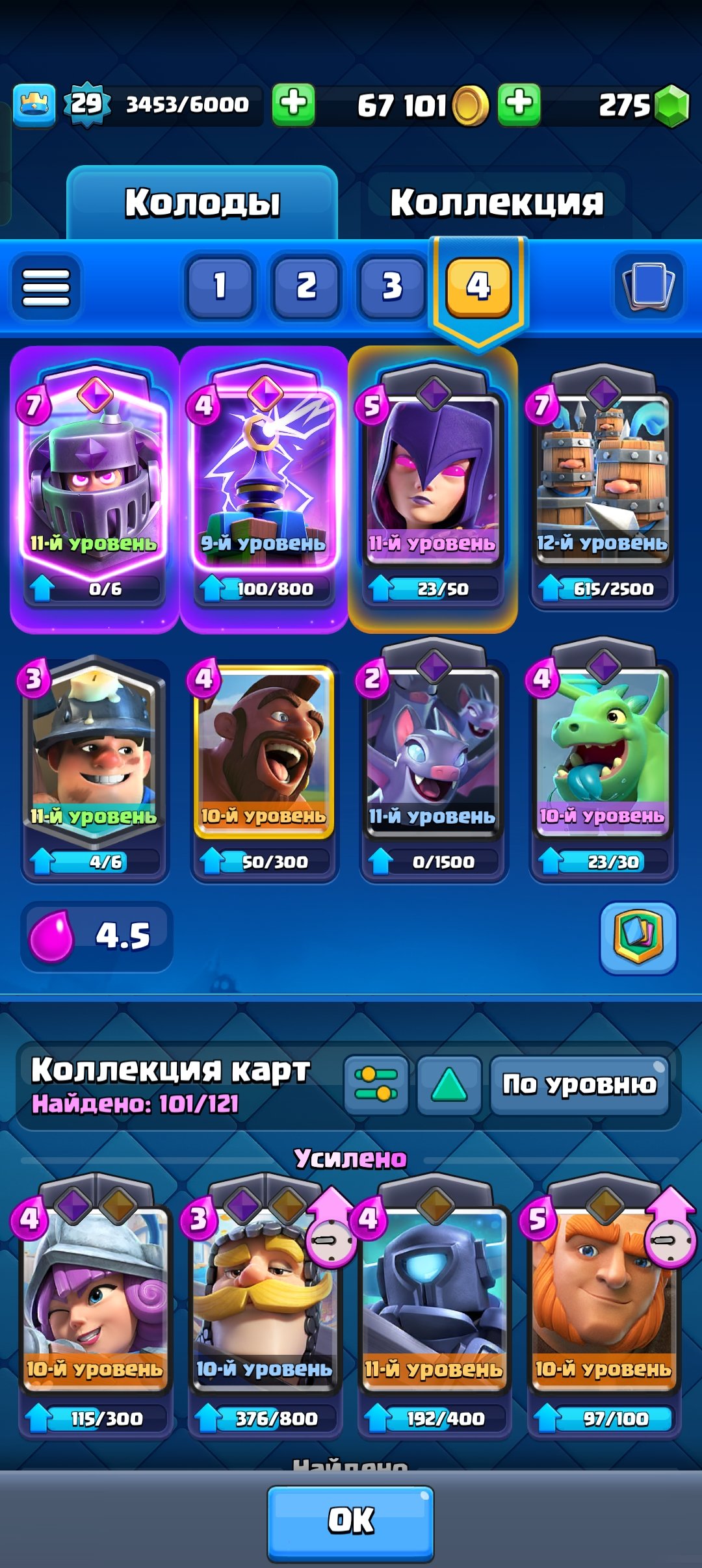Open the card collection filter sliders
The height and width of the screenshot is (1568, 702).
point(376,1085)
